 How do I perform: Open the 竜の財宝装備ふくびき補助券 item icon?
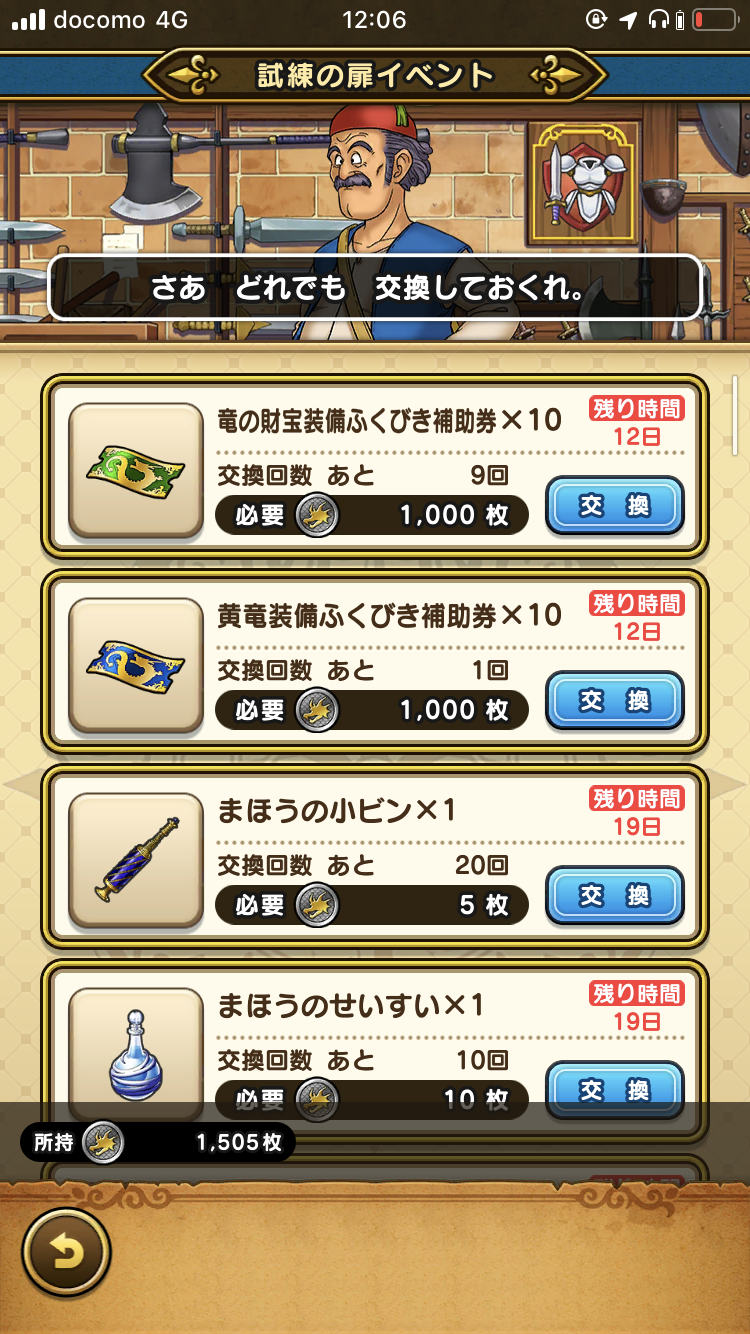pyautogui.click(x=136, y=470)
